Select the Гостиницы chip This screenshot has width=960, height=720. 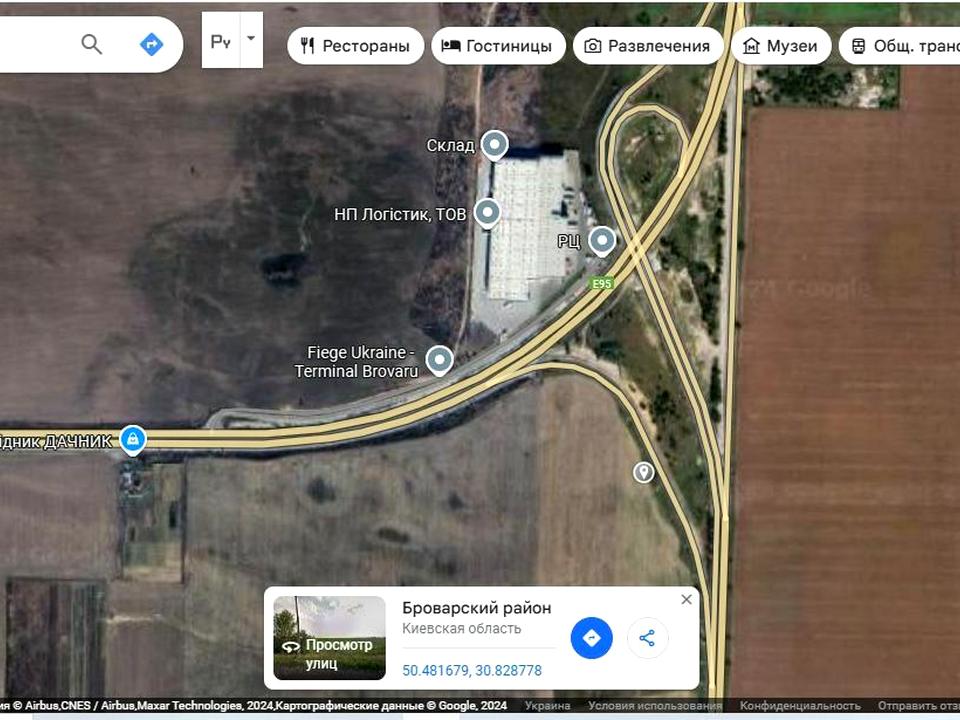click(x=498, y=46)
